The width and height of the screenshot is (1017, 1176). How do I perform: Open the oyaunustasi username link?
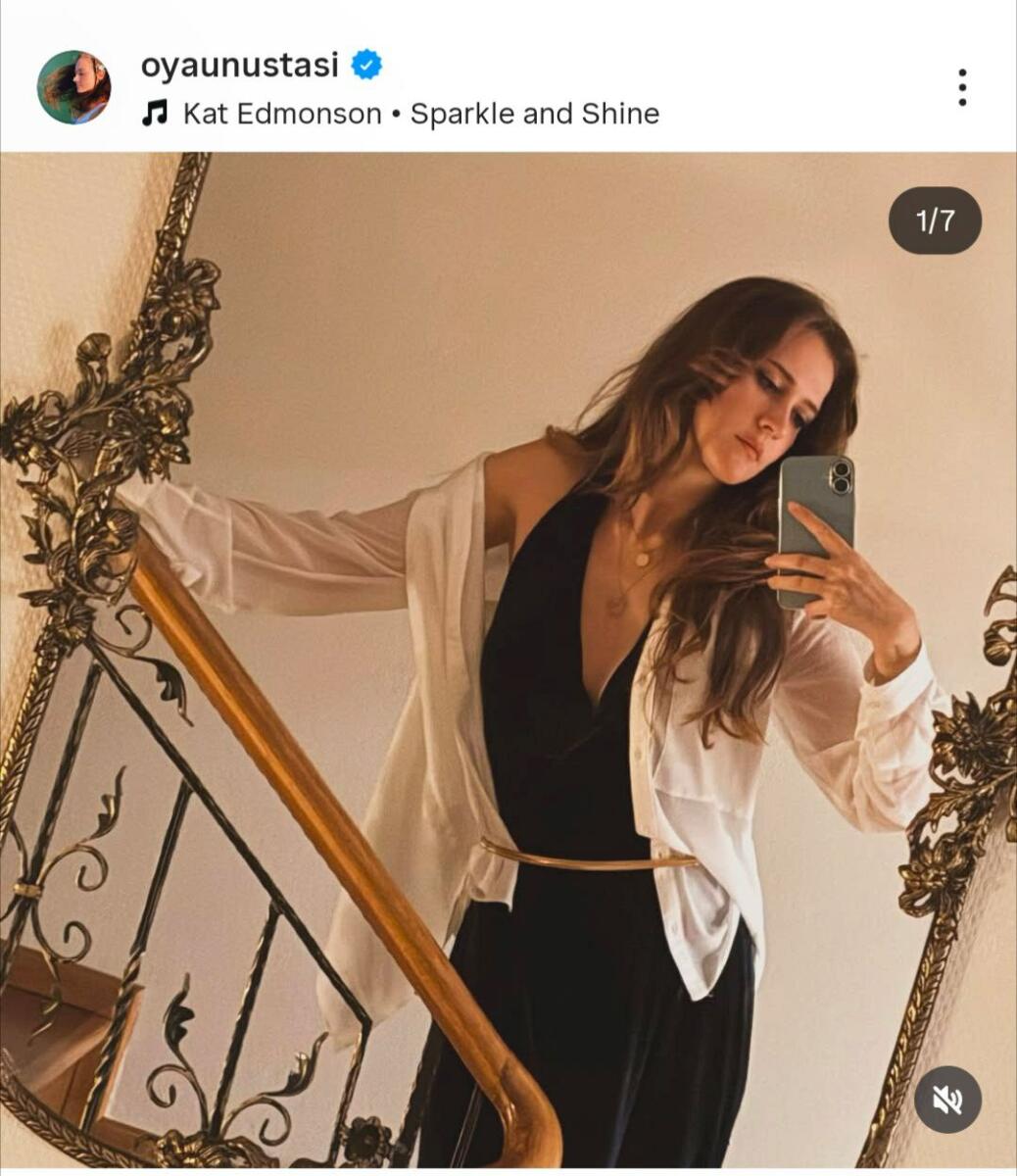(239, 66)
